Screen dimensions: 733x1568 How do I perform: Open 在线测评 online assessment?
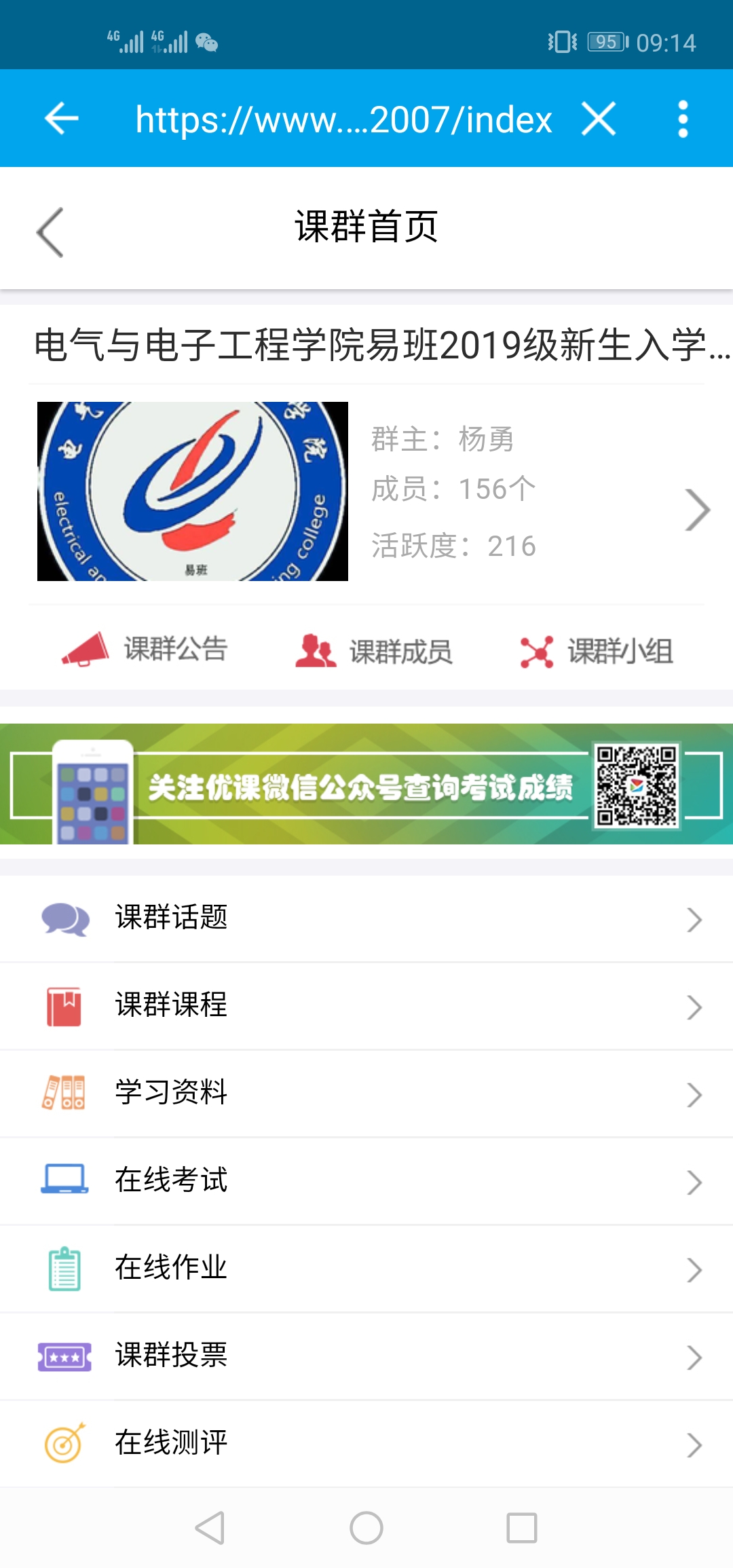coord(366,1444)
